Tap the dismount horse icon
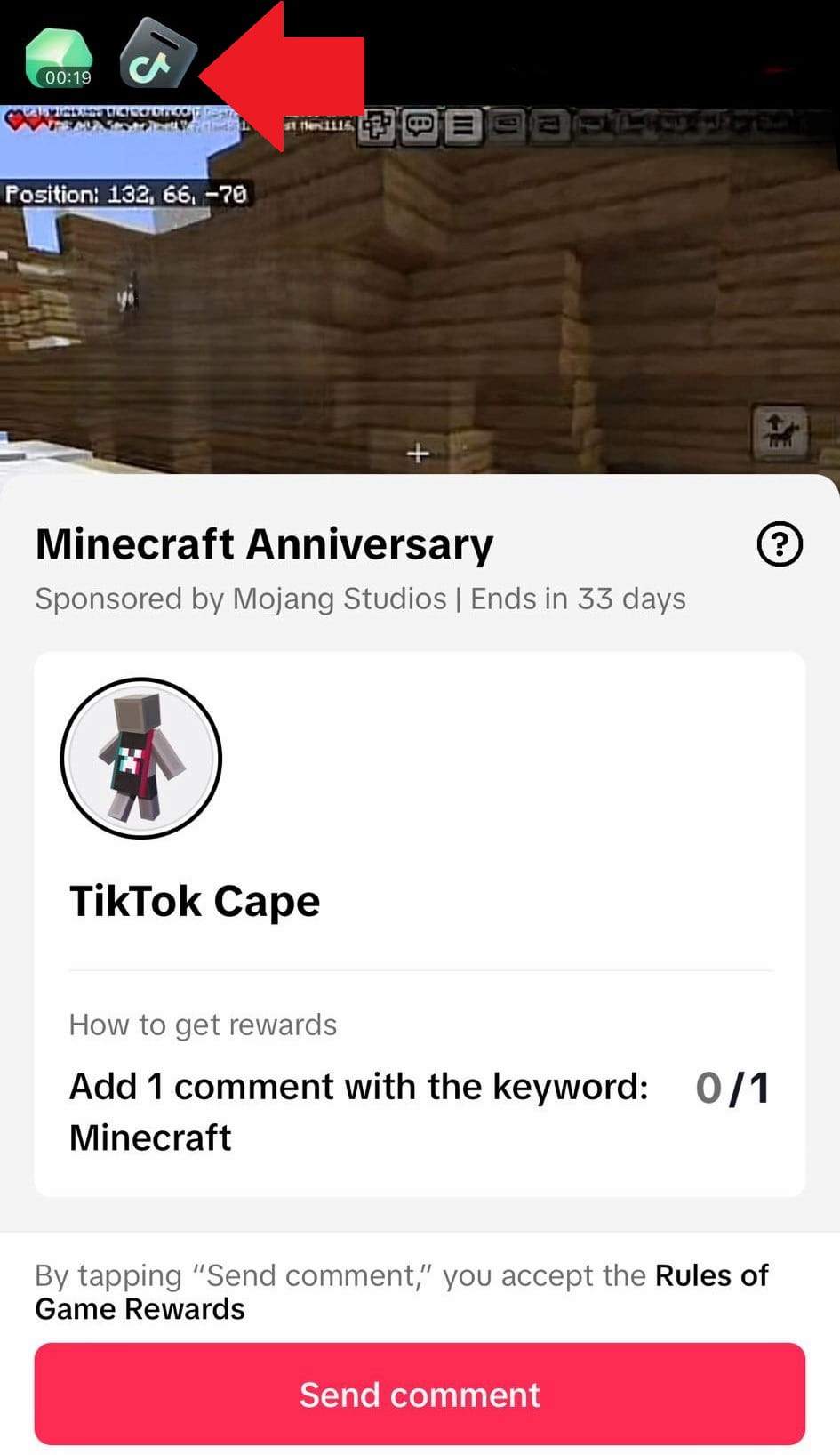This screenshot has width=840, height=1455. pyautogui.click(x=780, y=433)
